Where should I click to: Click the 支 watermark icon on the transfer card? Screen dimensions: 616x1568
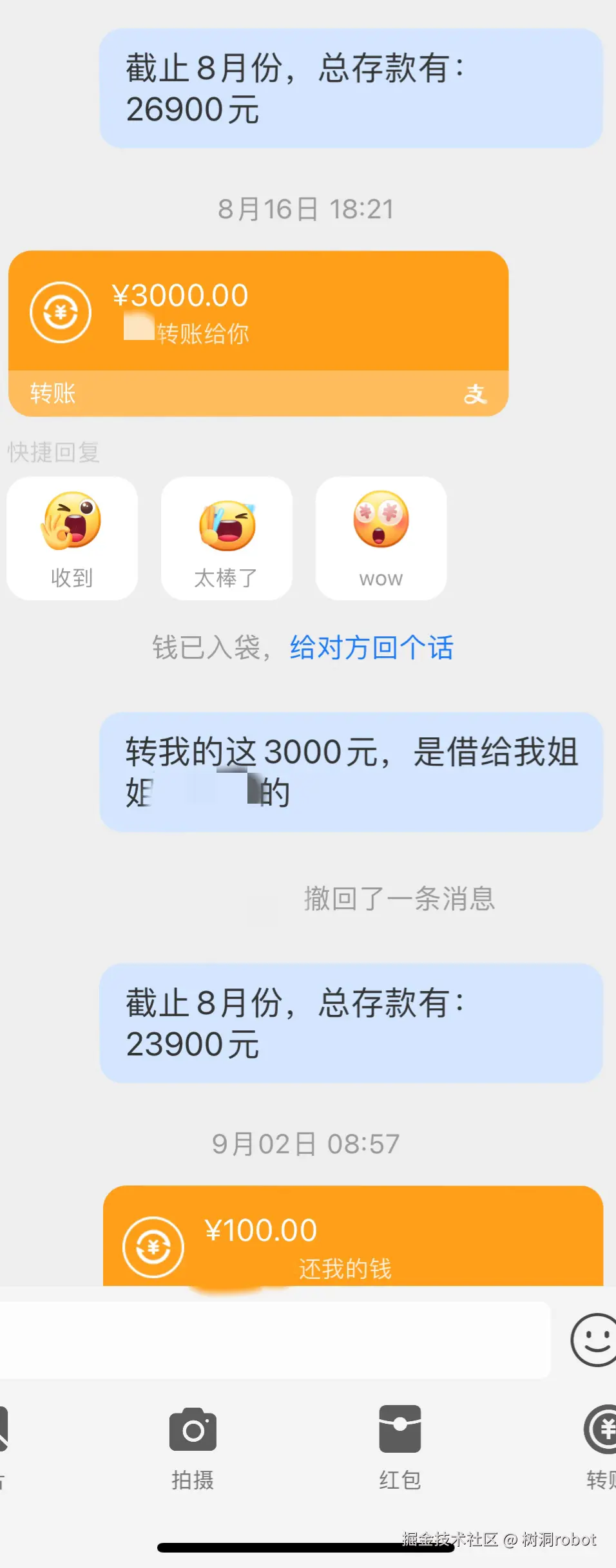coord(477,393)
